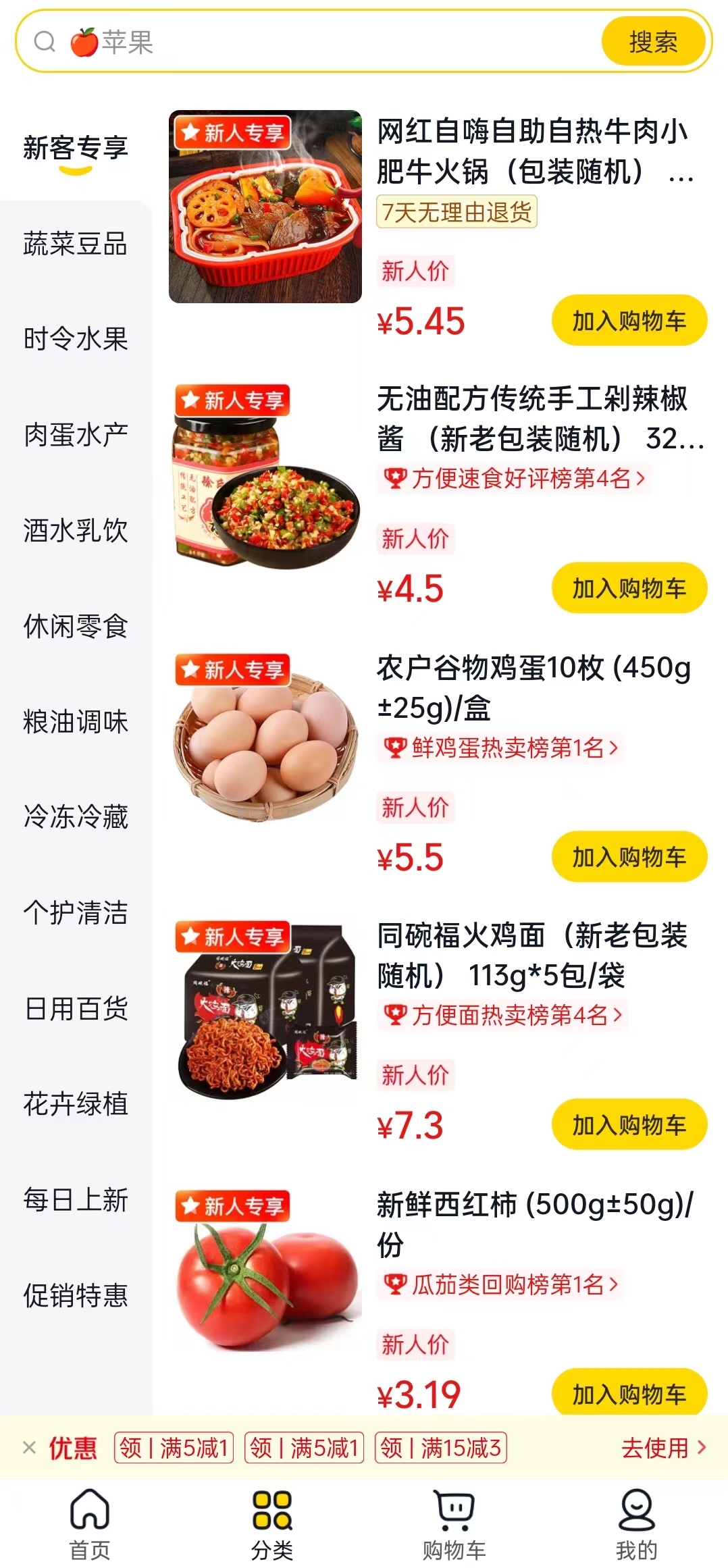Add the 同碗福火鸡面 to cart
The width and height of the screenshot is (728, 1568).
tap(629, 1125)
